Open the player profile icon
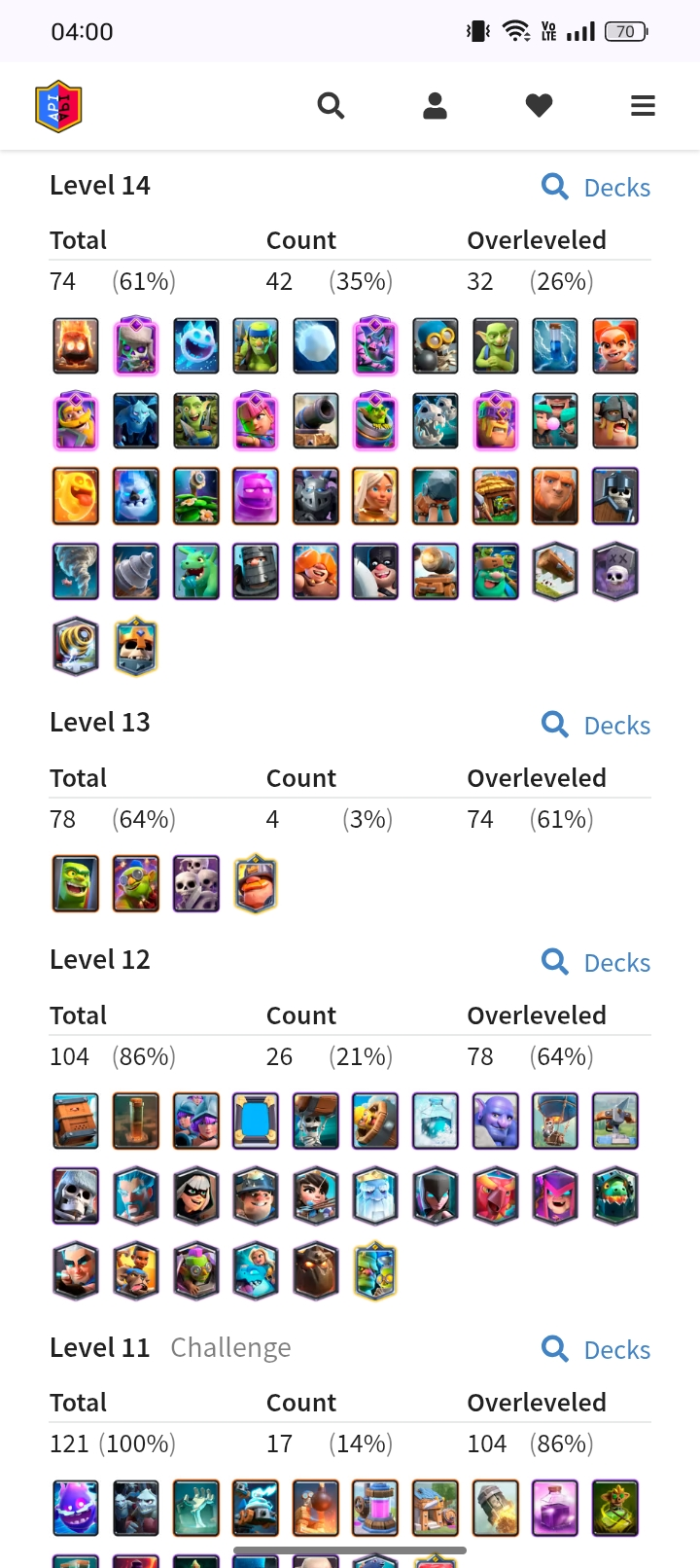700x1568 pixels. tap(435, 105)
